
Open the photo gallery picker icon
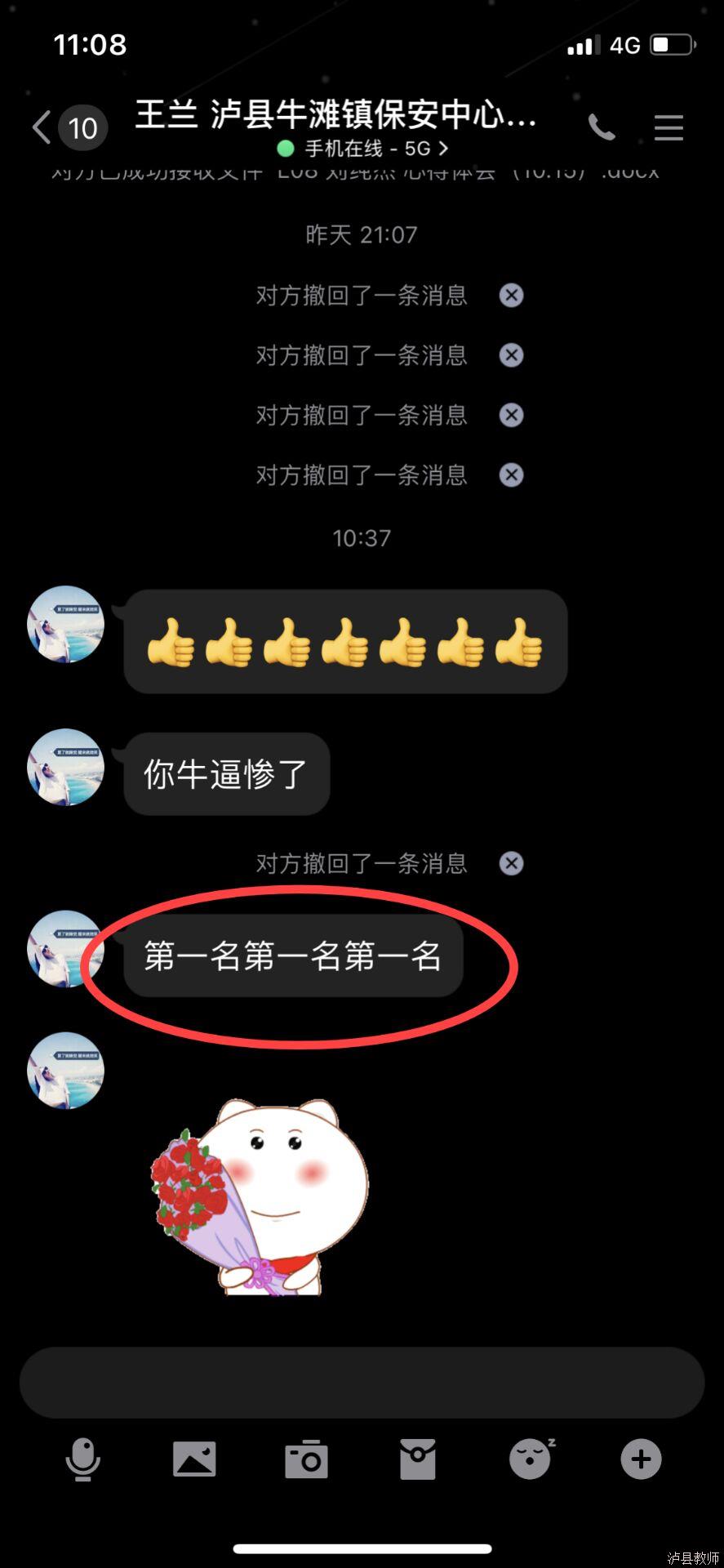[x=194, y=1459]
